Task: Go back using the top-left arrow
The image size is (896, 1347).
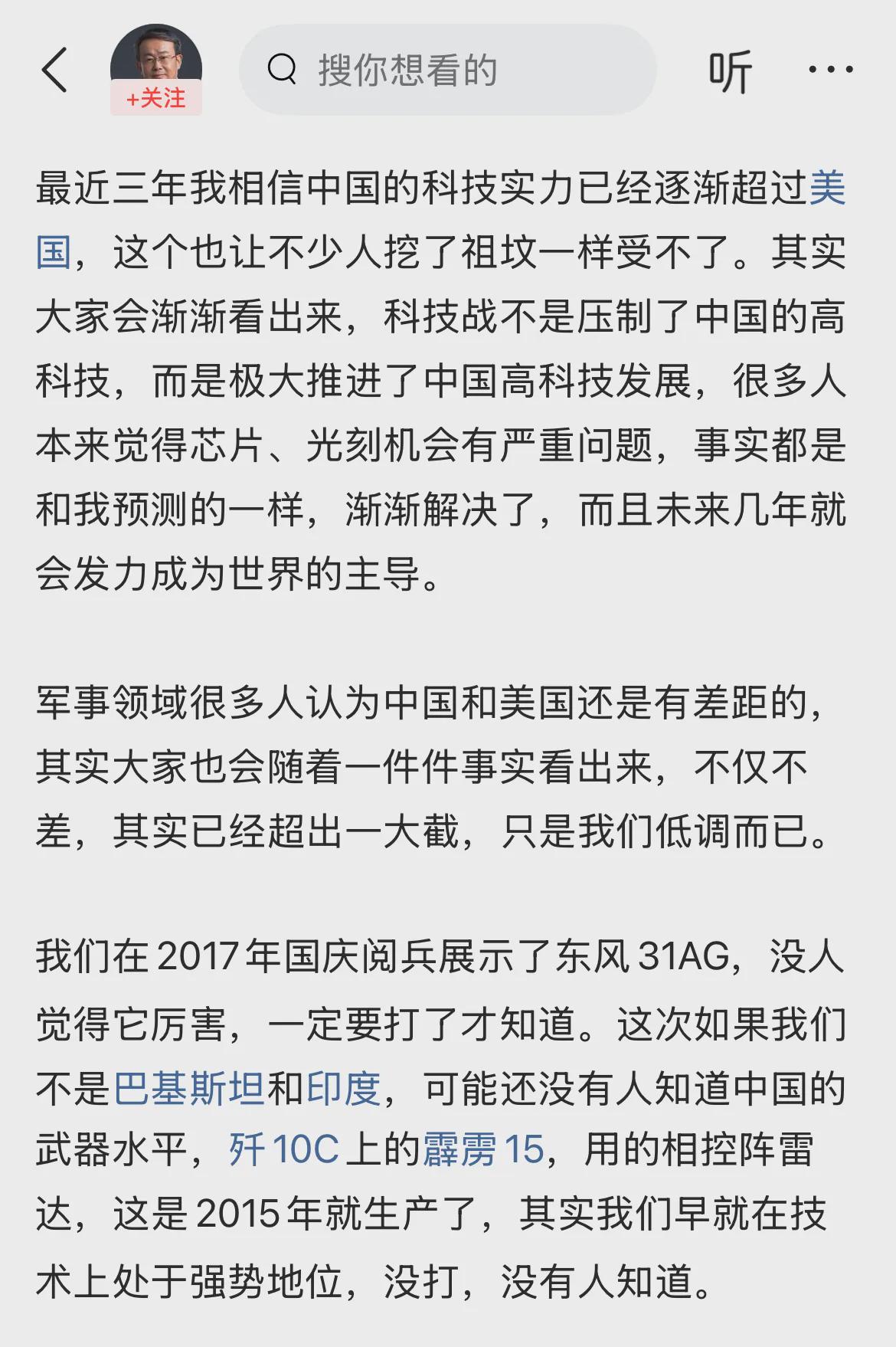Action: pyautogui.click(x=55, y=70)
